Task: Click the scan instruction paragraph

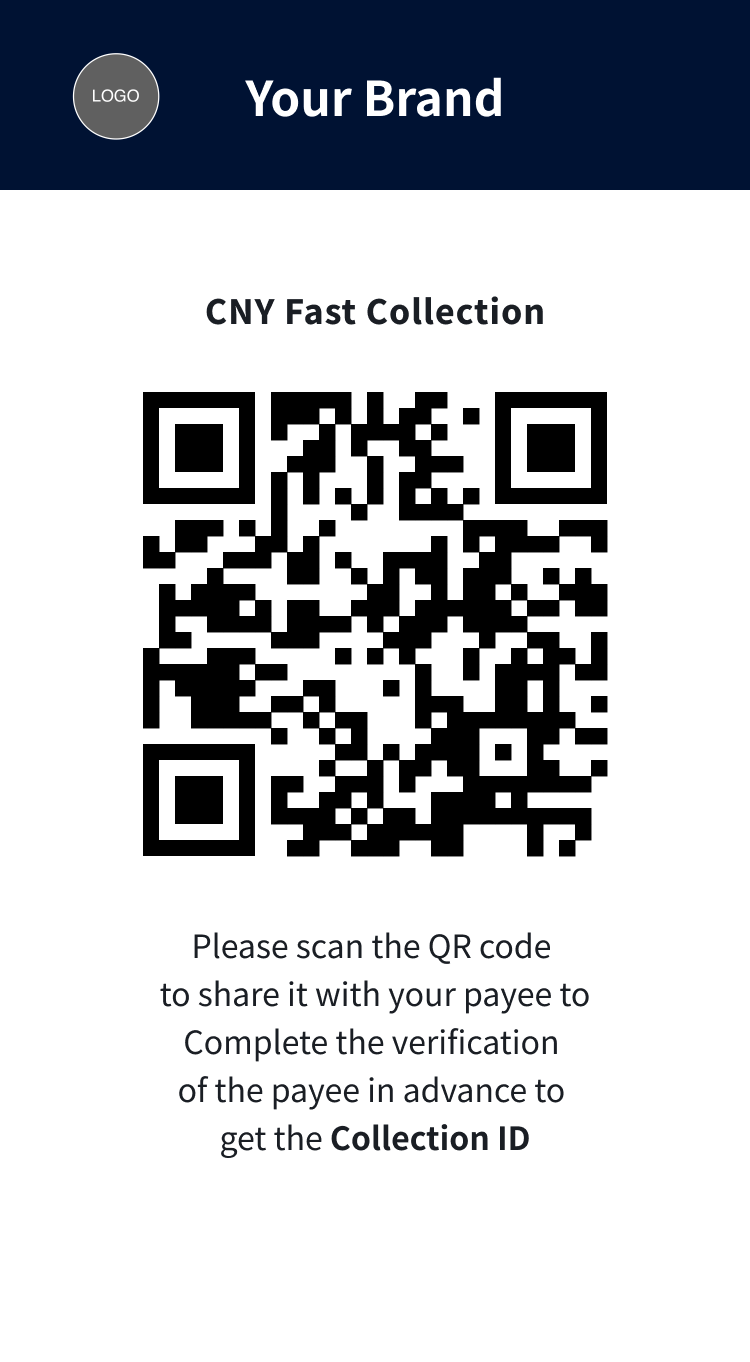Action: coord(375,1041)
